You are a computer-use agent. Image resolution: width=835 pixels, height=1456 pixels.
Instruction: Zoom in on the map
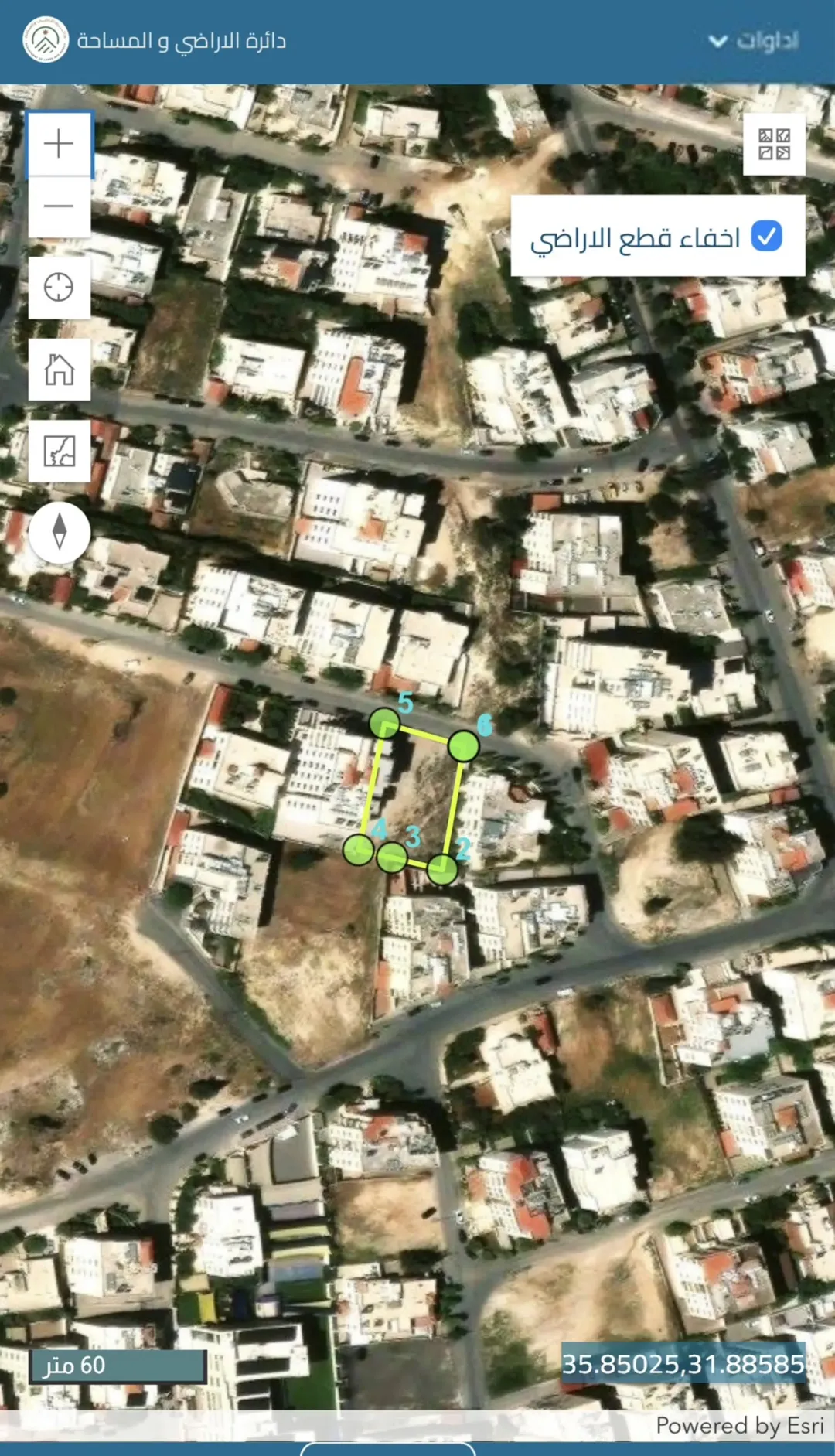tap(60, 144)
